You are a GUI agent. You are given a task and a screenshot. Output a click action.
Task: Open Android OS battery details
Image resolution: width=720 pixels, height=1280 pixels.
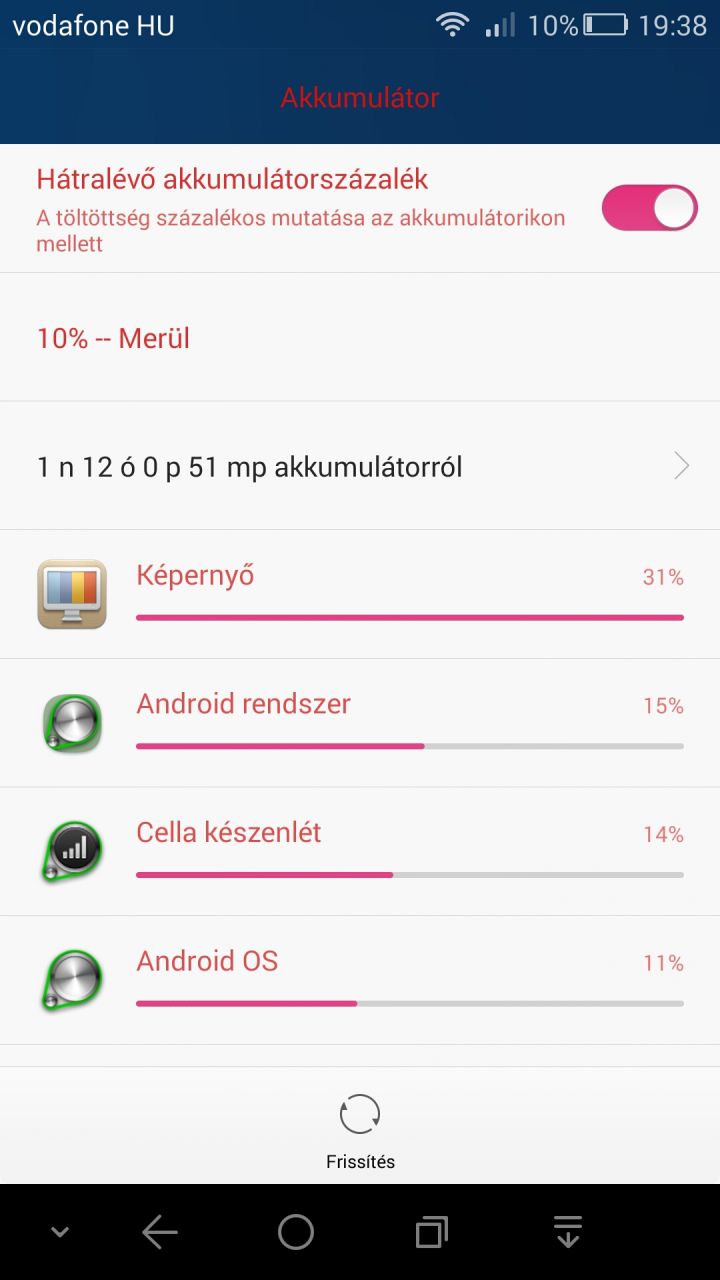pos(360,980)
